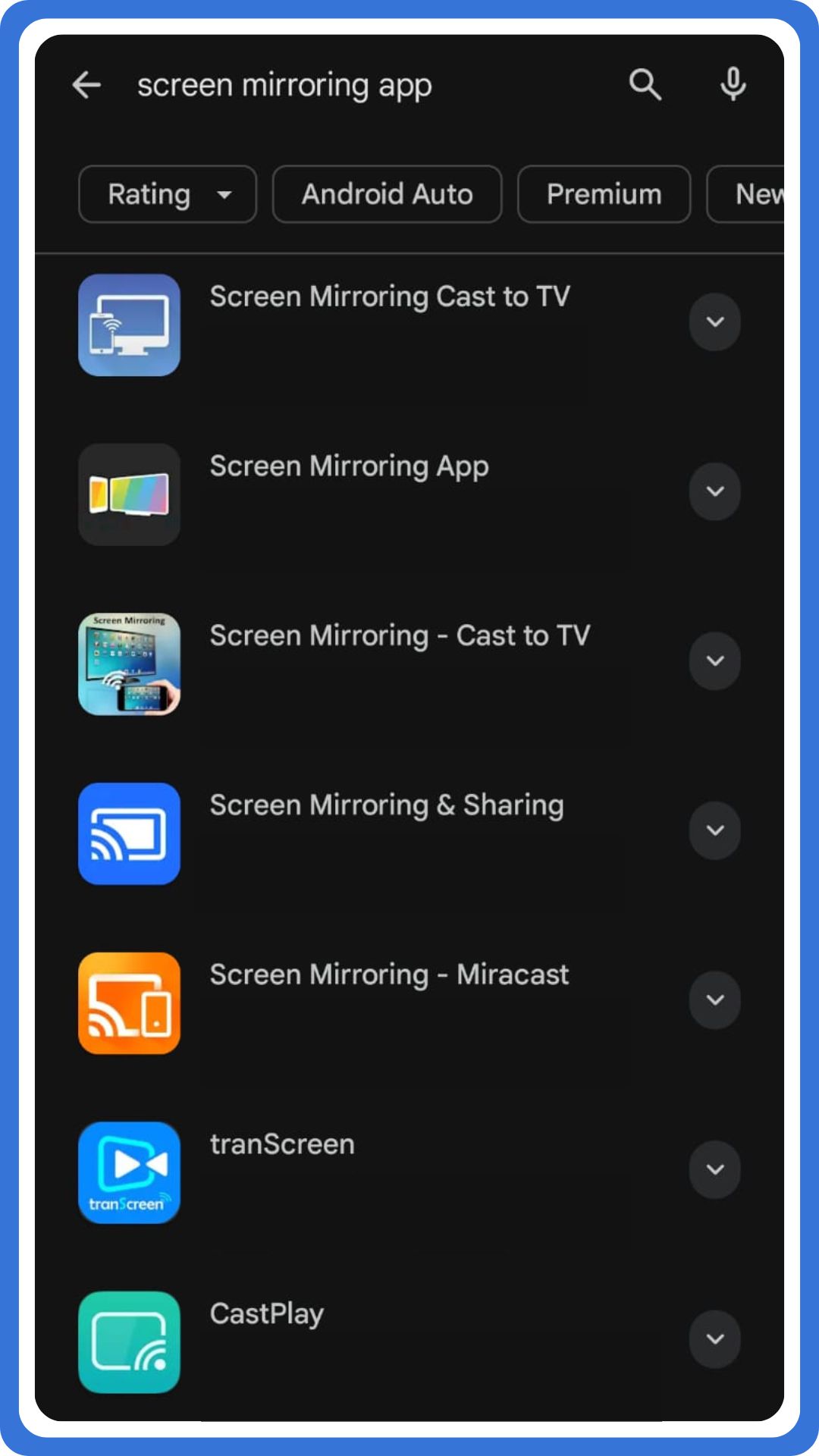The height and width of the screenshot is (1456, 819).
Task: Enable the Android Auto filter
Action: (x=386, y=194)
